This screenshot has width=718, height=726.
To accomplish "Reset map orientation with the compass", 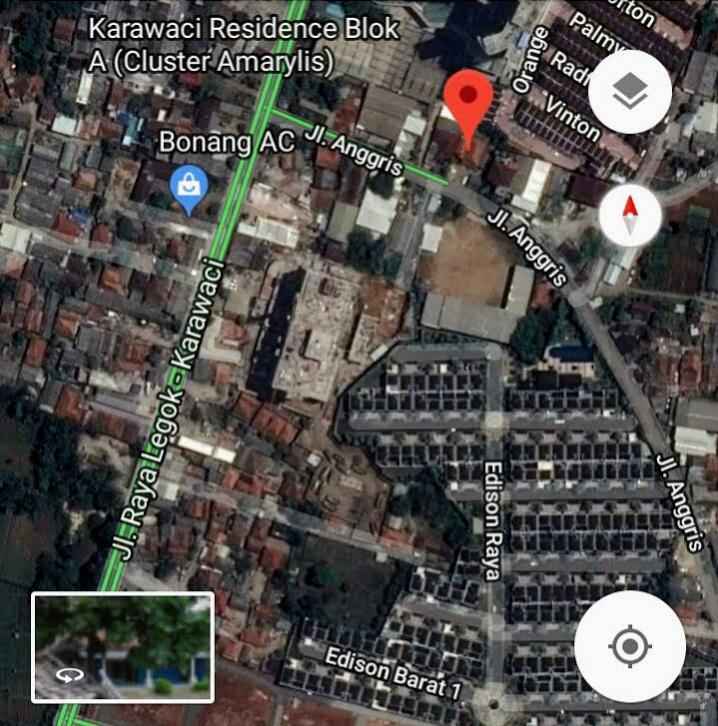I will coord(630,215).
